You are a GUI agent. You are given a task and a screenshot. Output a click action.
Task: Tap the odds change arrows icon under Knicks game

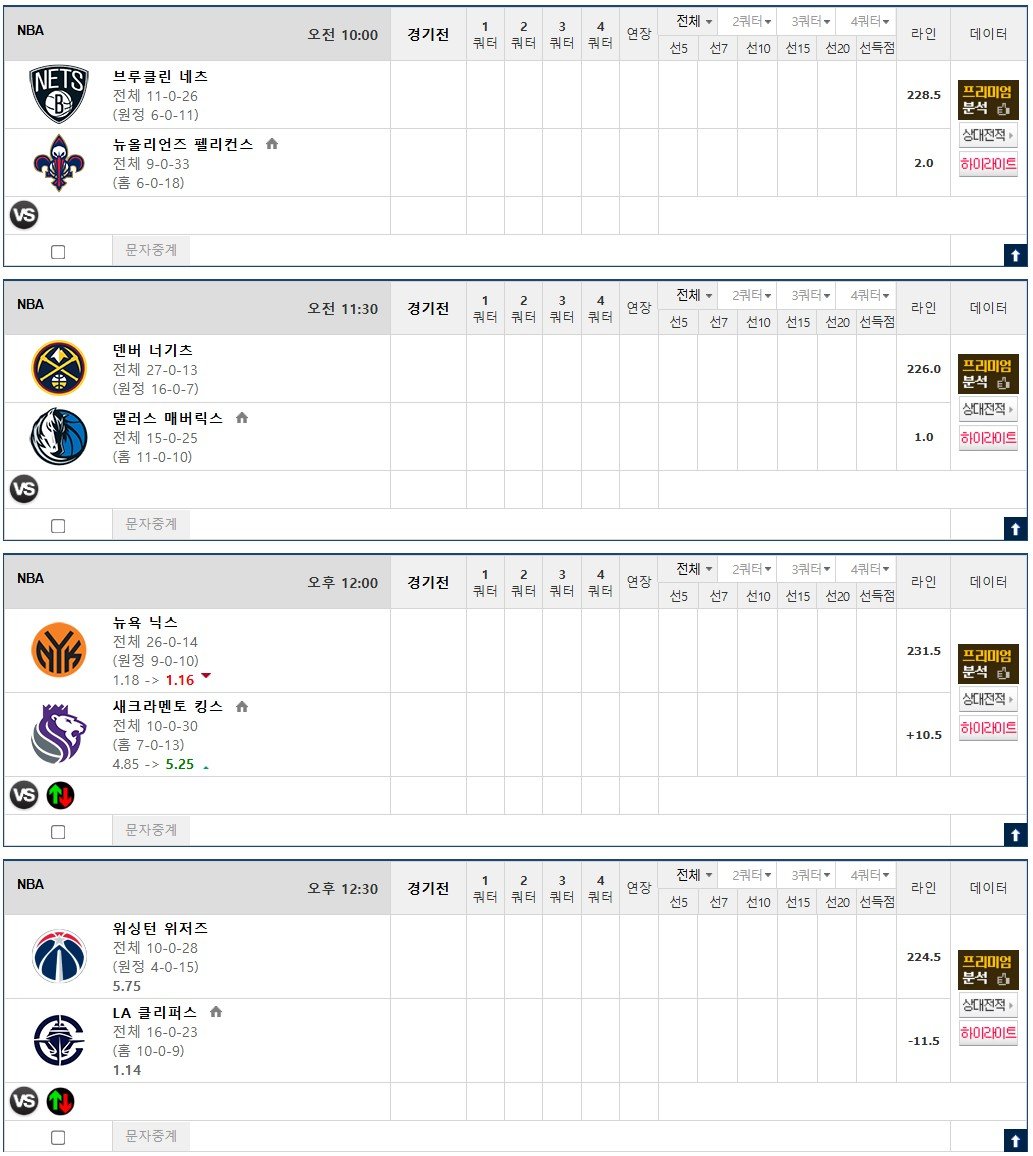tap(60, 796)
